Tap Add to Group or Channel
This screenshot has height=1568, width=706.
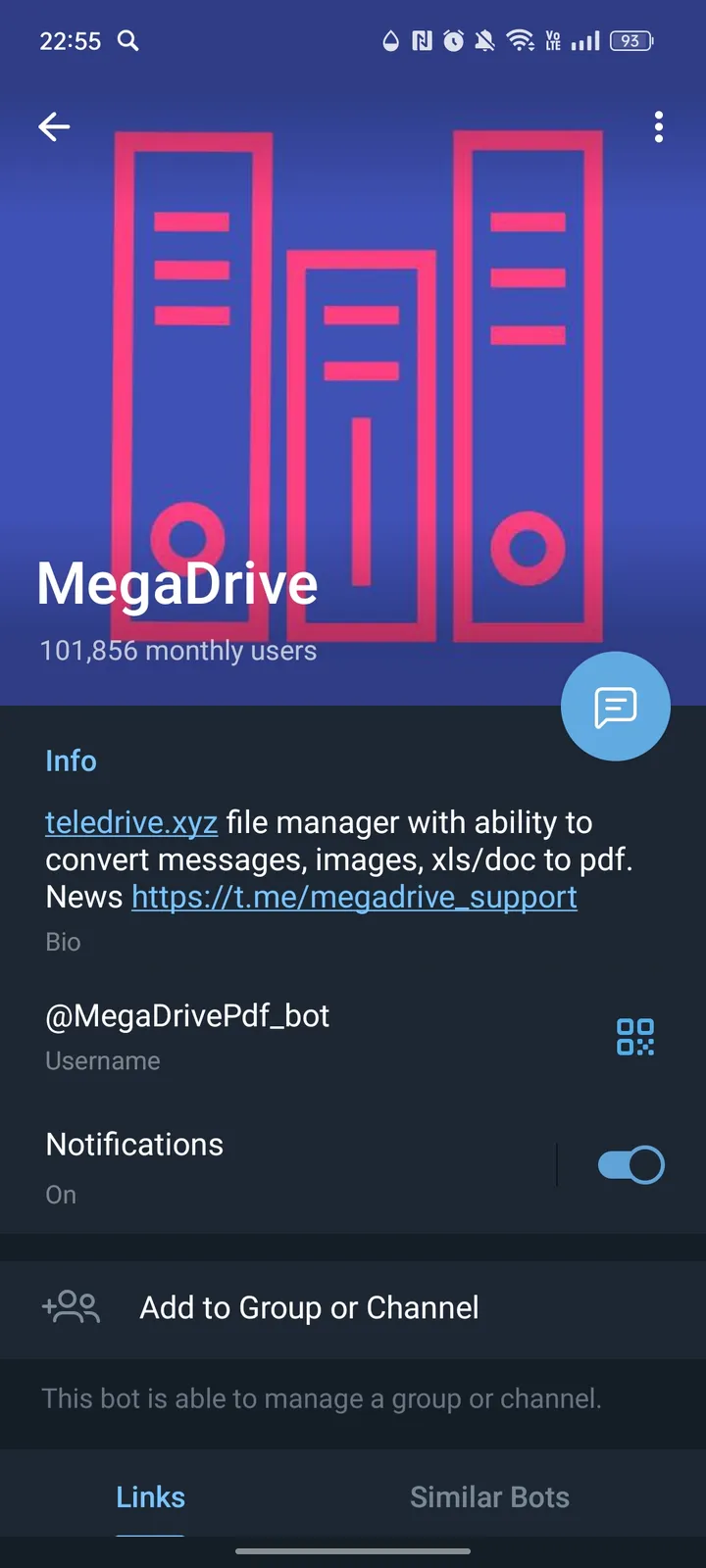click(x=308, y=1307)
